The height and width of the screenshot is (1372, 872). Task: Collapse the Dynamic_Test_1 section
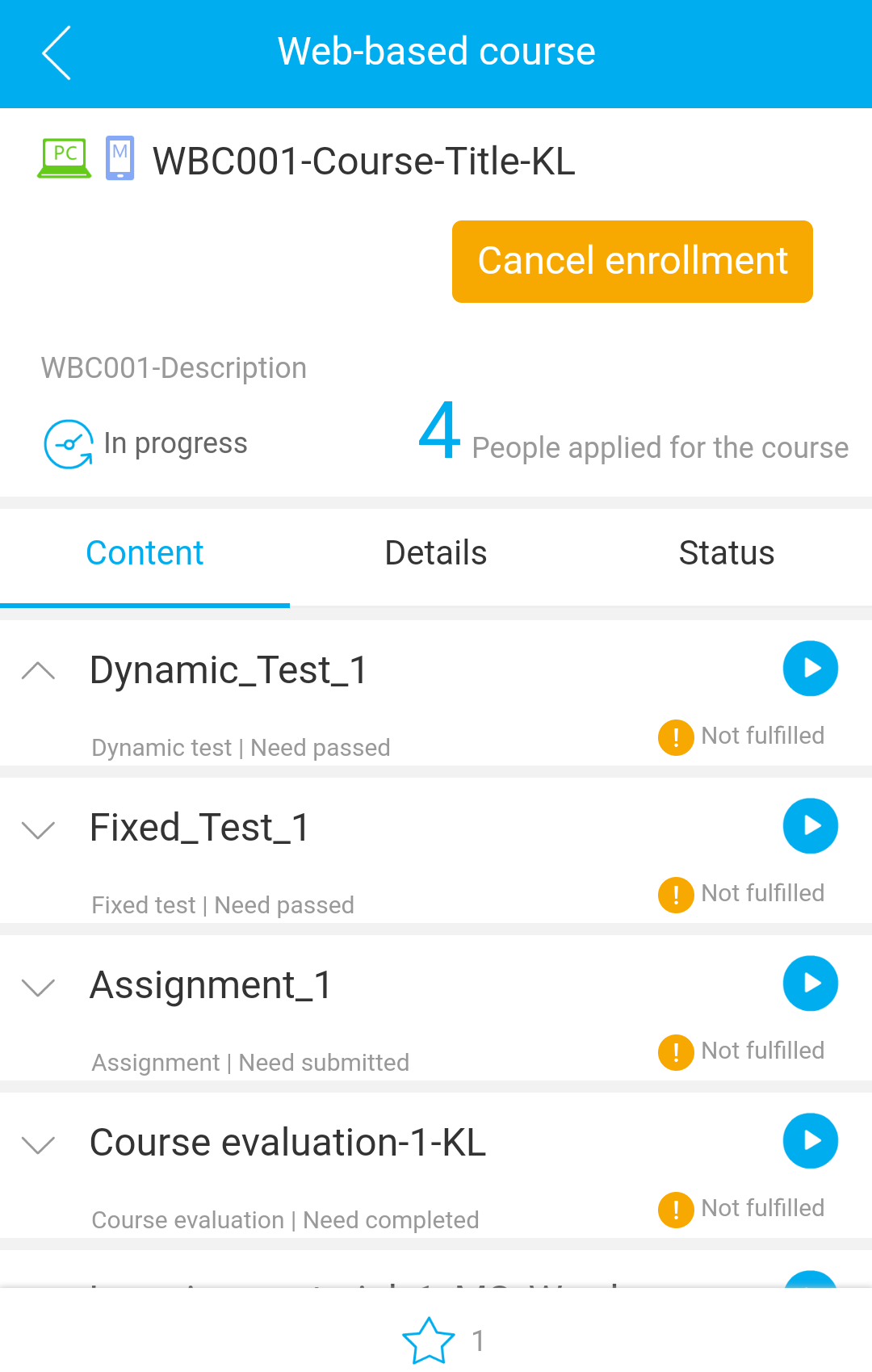[x=38, y=670]
